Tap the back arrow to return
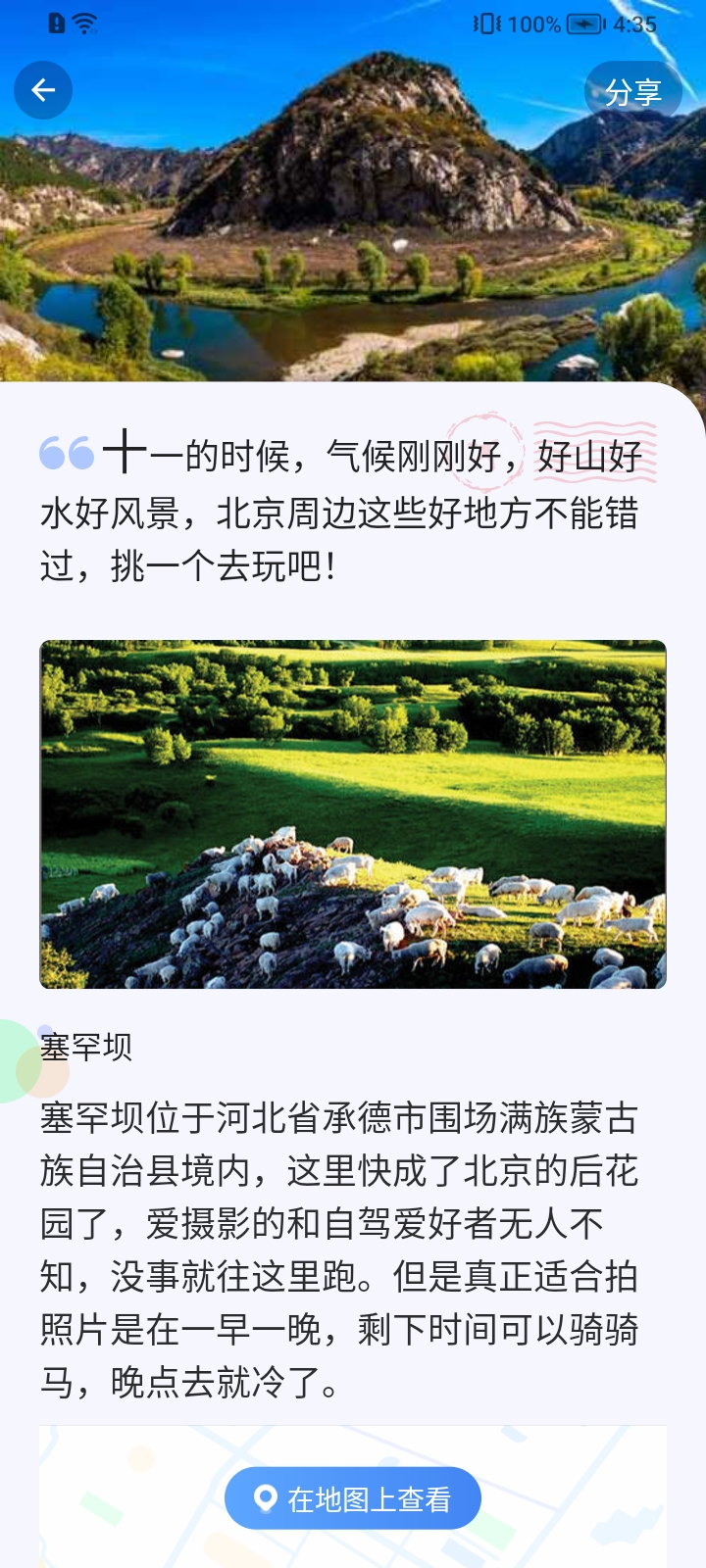 pyautogui.click(x=42, y=89)
